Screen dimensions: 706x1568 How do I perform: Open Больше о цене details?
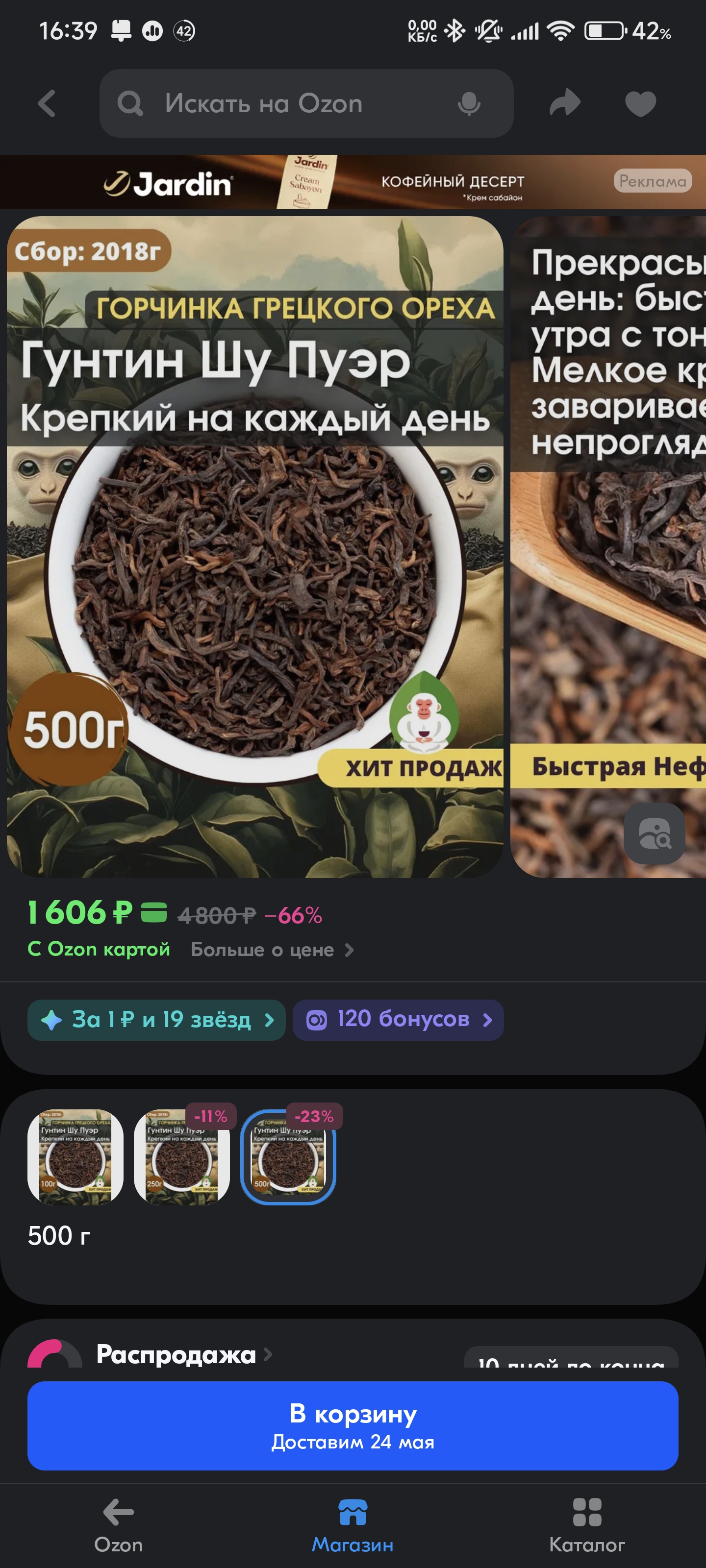pyautogui.click(x=272, y=950)
